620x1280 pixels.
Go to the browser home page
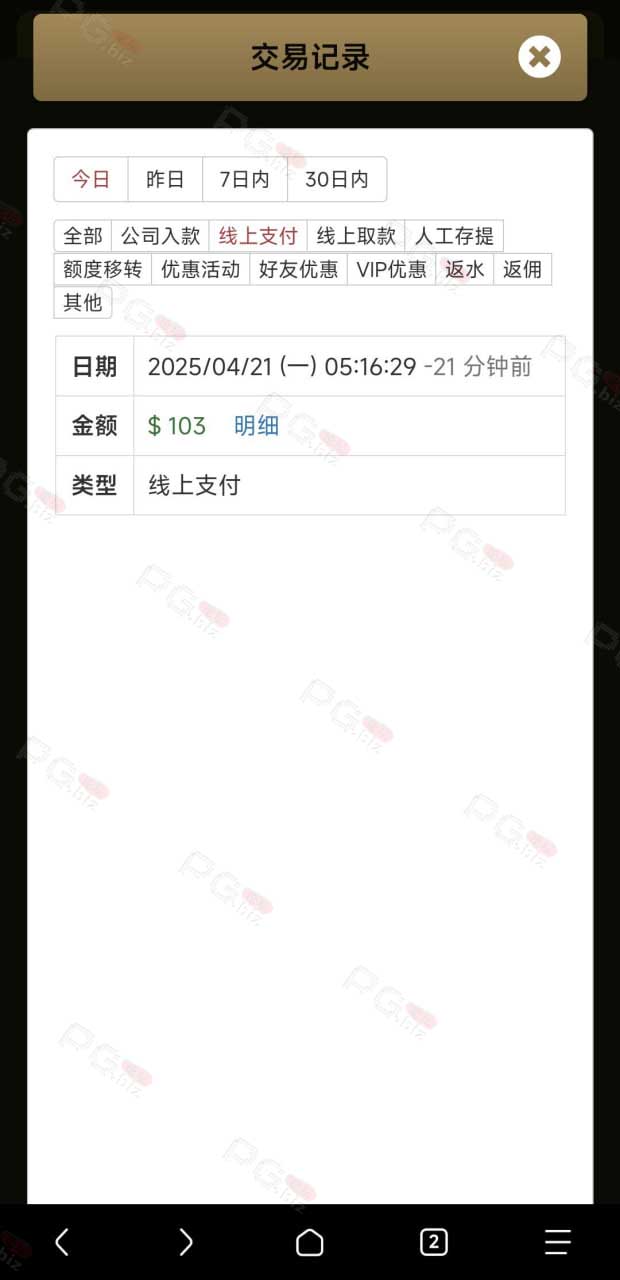point(310,1242)
